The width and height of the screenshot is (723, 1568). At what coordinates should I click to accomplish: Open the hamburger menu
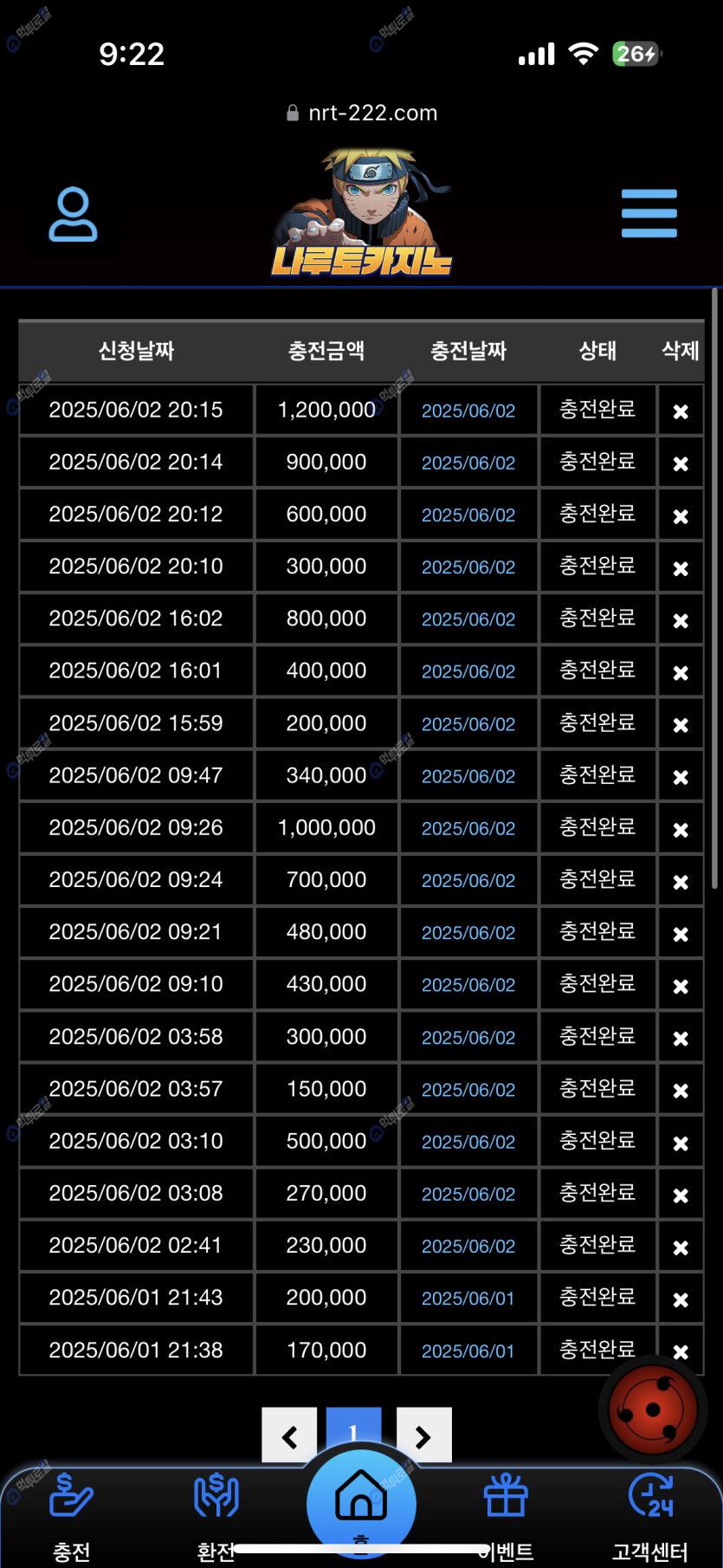tap(649, 213)
